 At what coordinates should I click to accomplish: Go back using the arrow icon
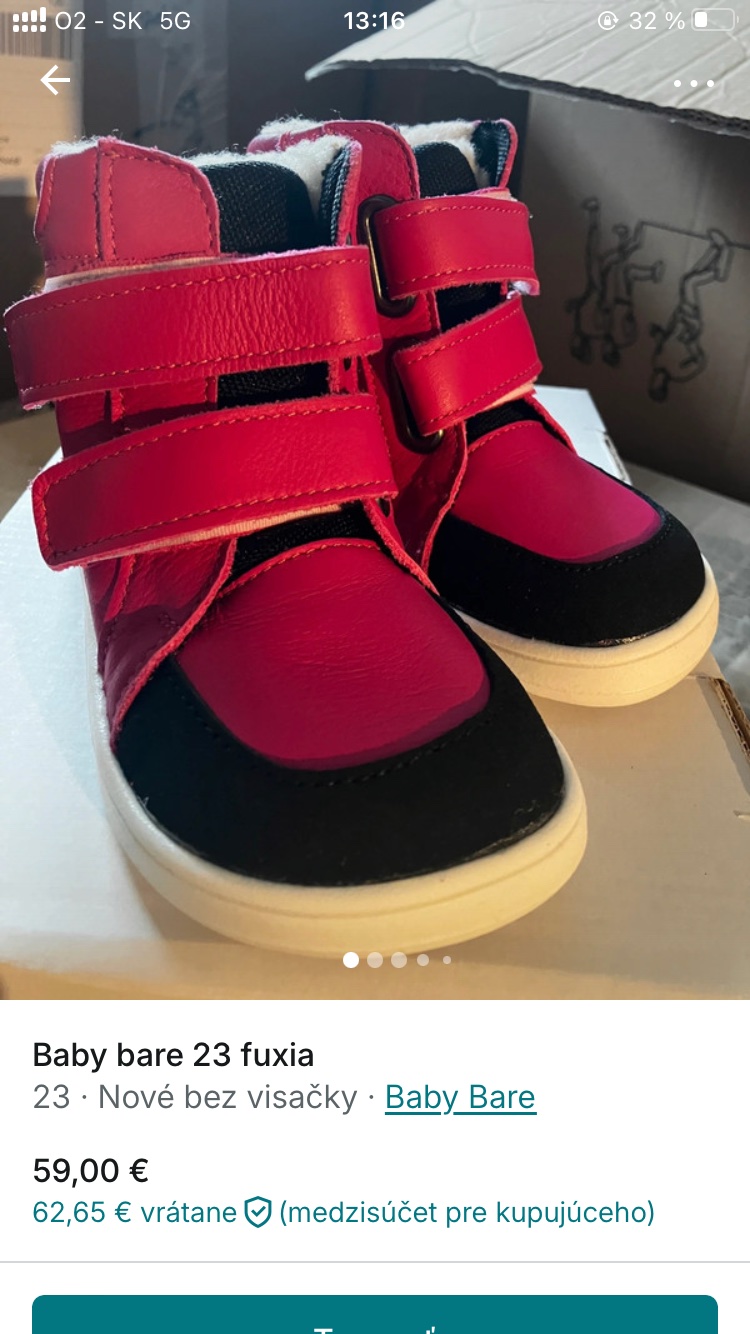55,81
